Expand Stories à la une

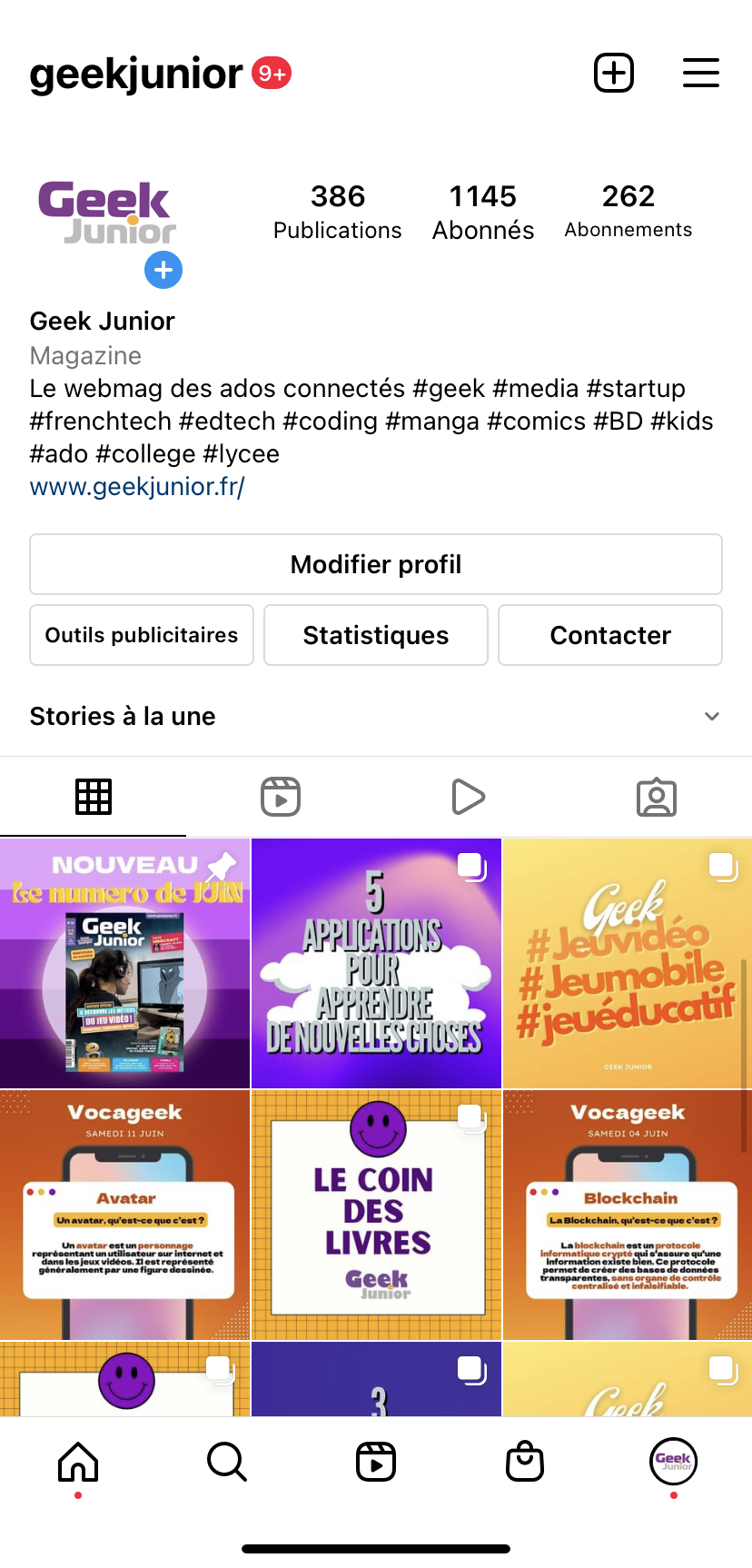pos(712,716)
